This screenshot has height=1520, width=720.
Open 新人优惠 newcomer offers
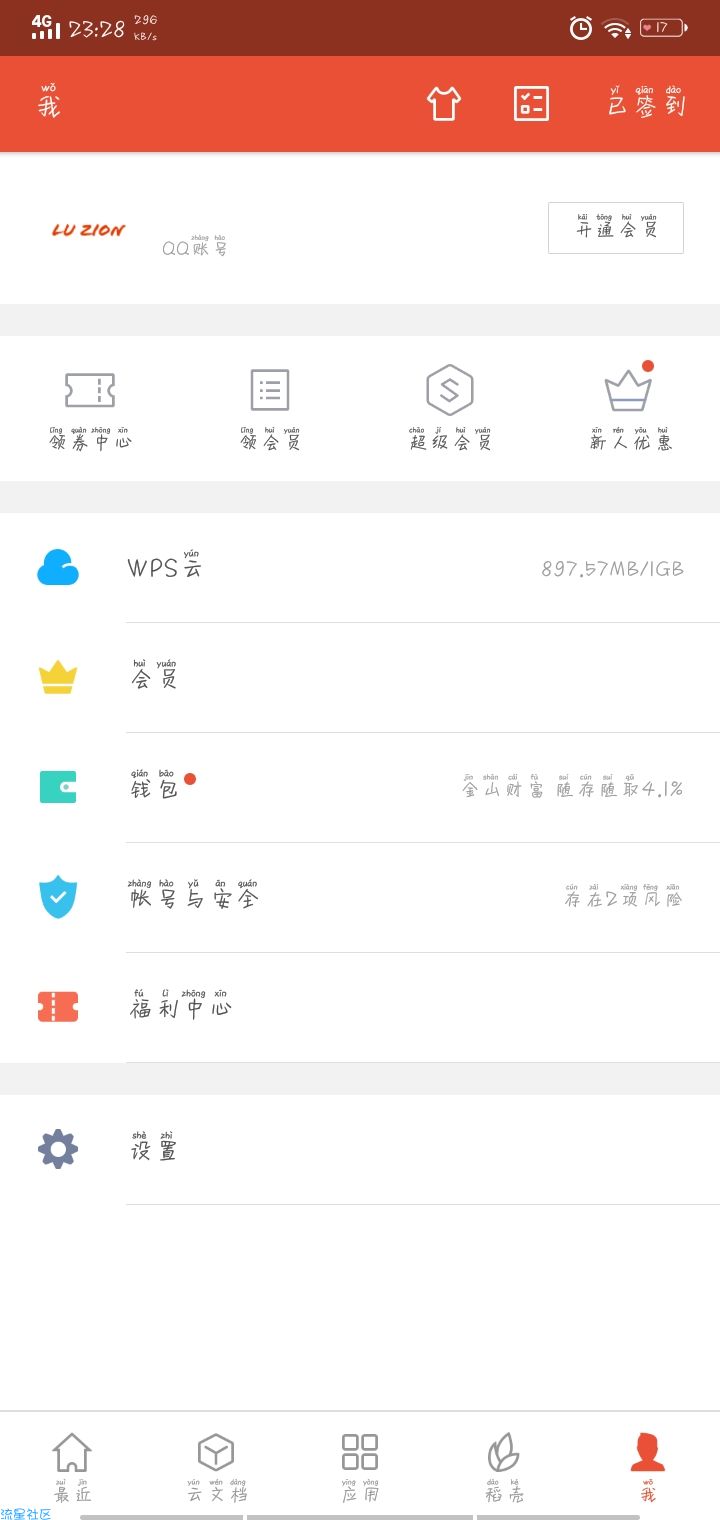pyautogui.click(x=630, y=408)
